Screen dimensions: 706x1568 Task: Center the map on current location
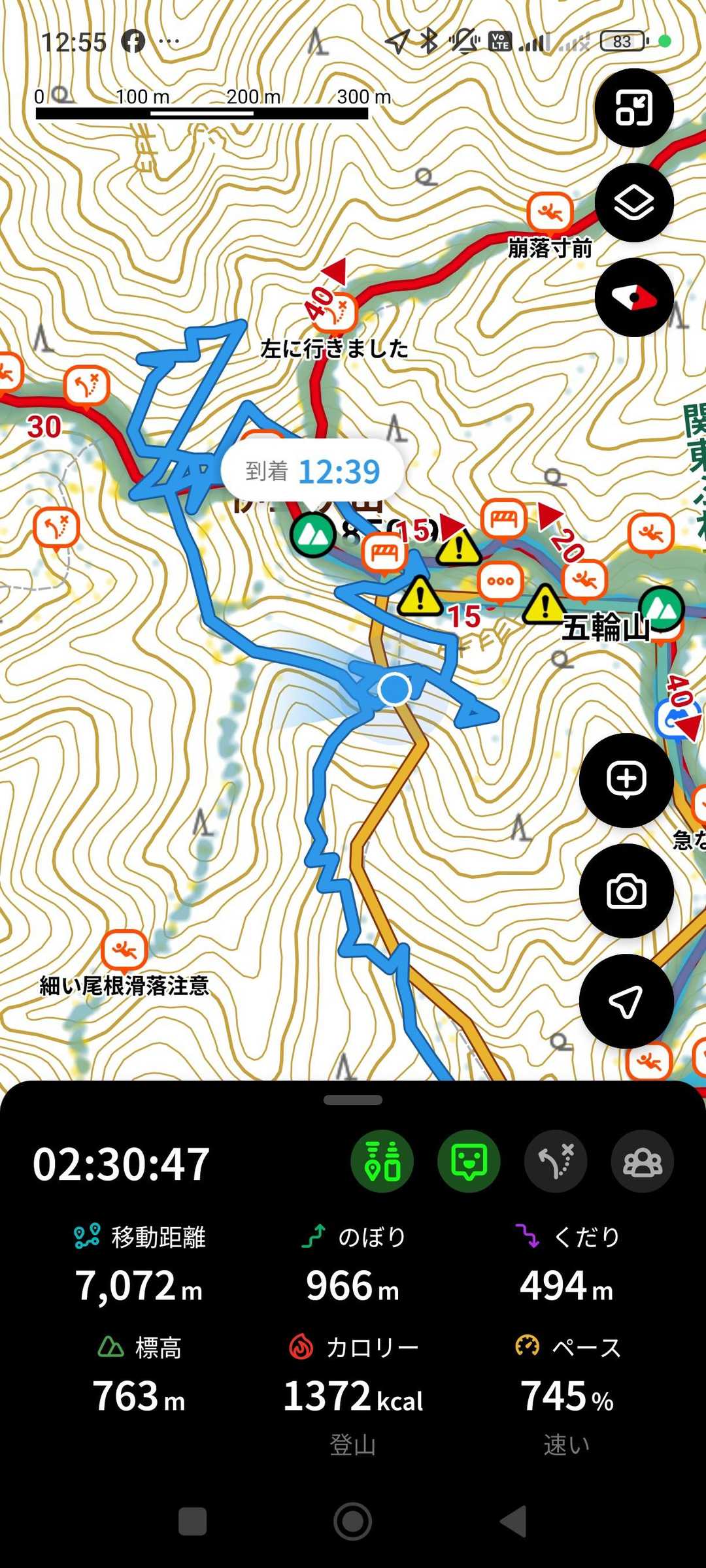(626, 1001)
